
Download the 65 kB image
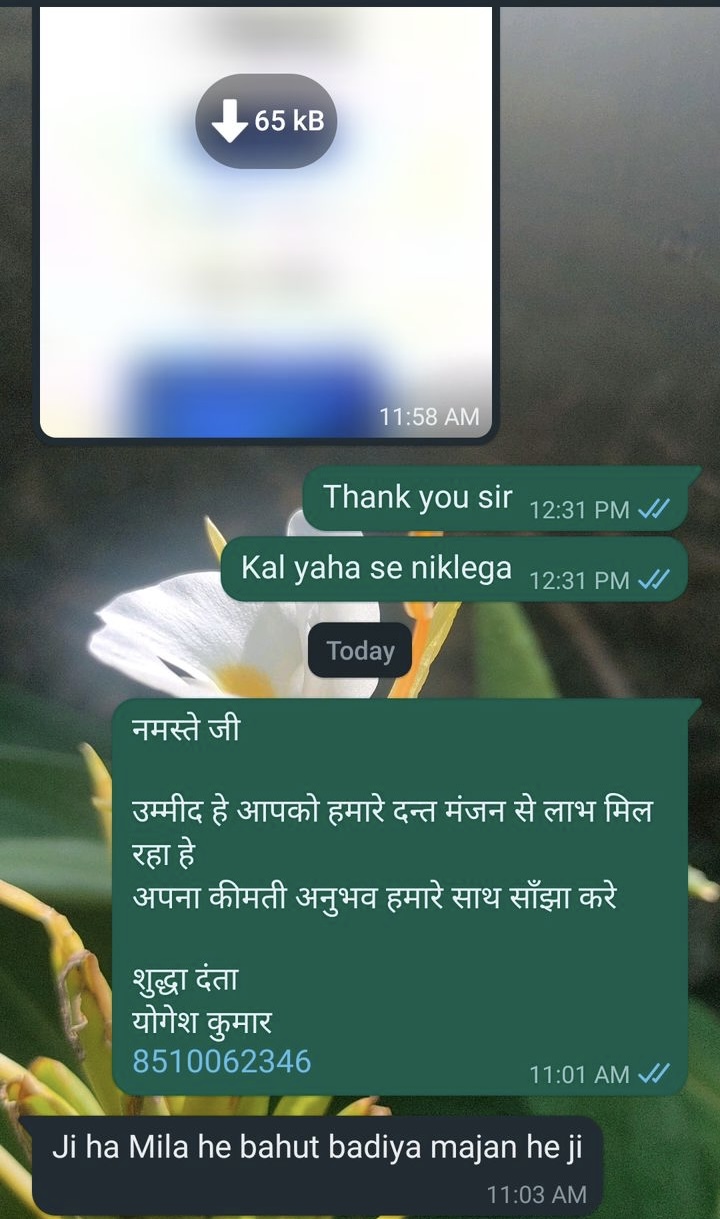pos(266,121)
